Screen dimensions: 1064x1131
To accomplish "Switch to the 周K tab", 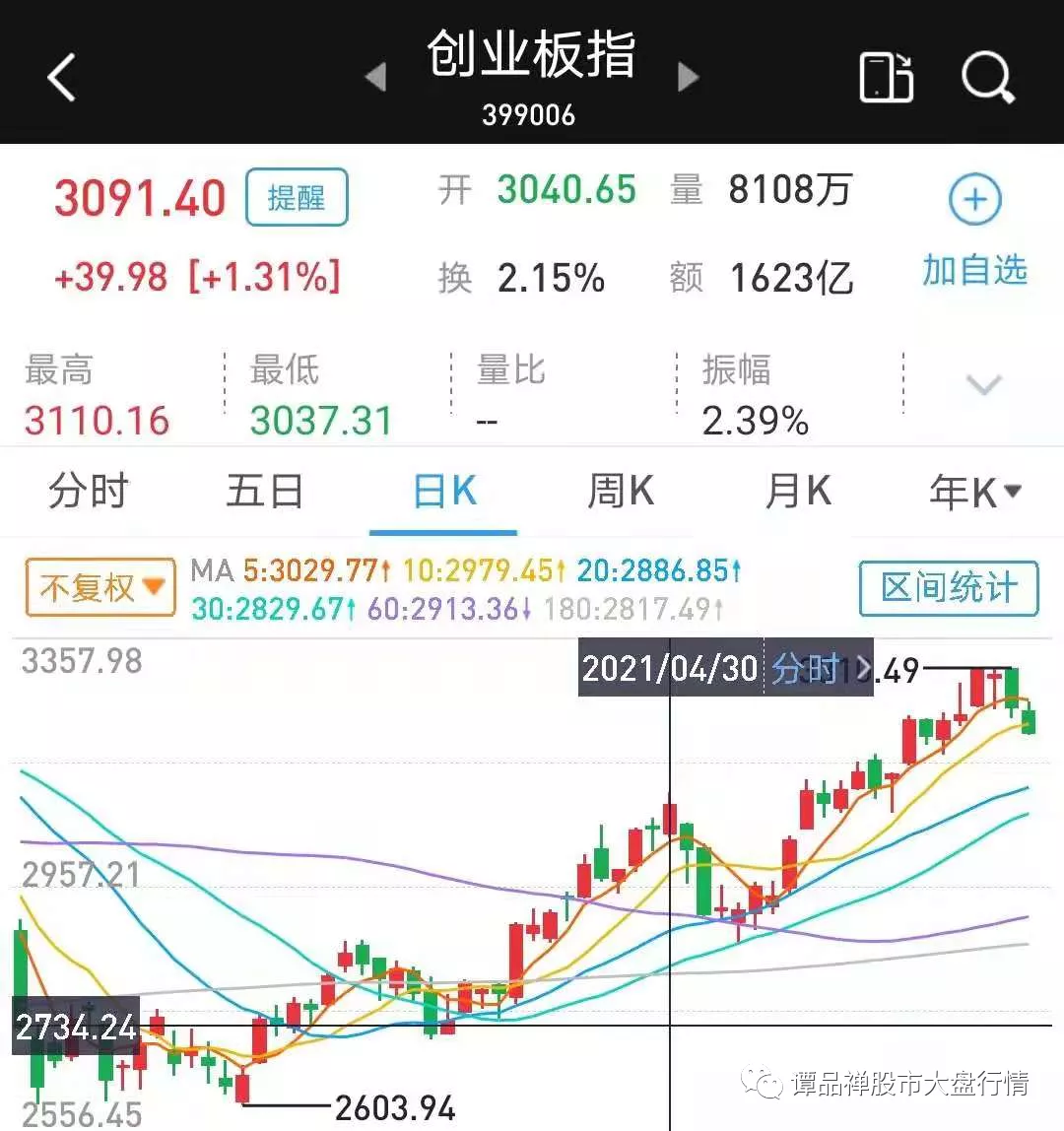I will tap(621, 490).
